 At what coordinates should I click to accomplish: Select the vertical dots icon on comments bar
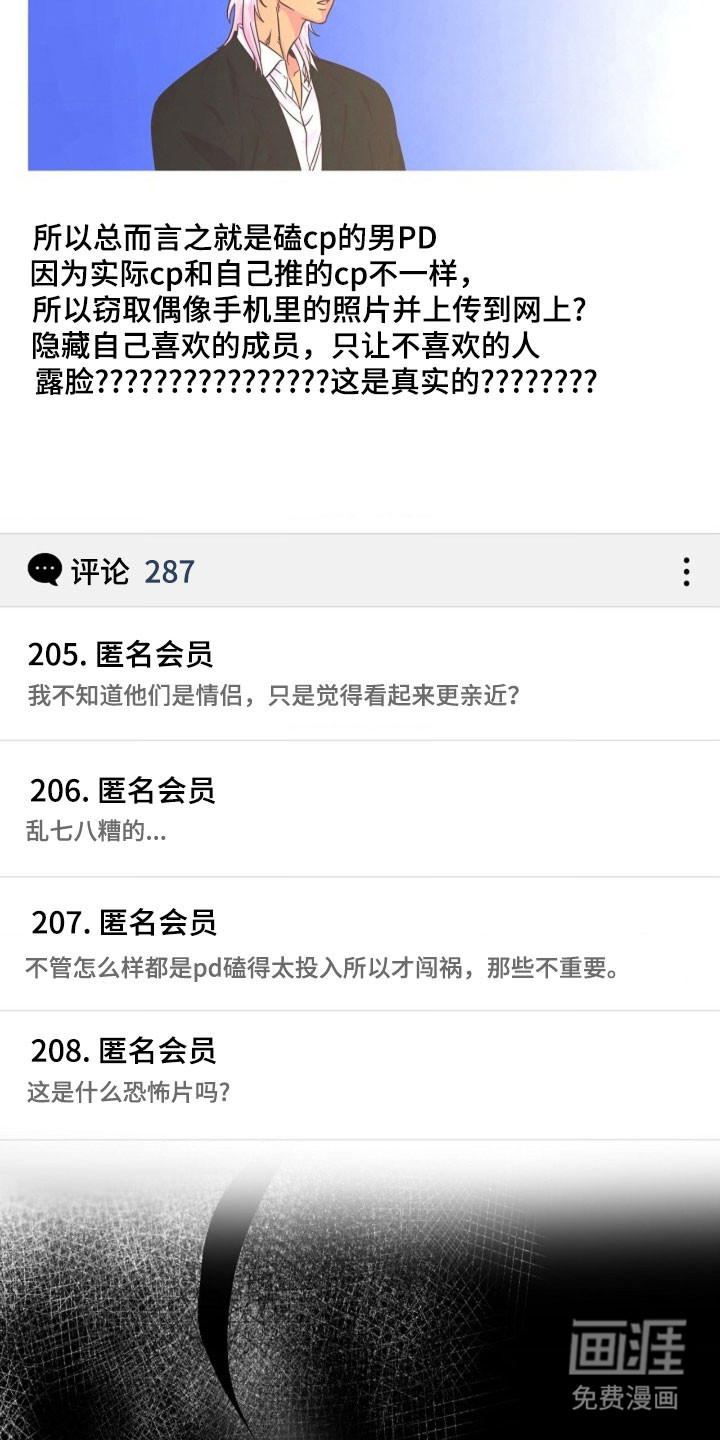(685, 571)
